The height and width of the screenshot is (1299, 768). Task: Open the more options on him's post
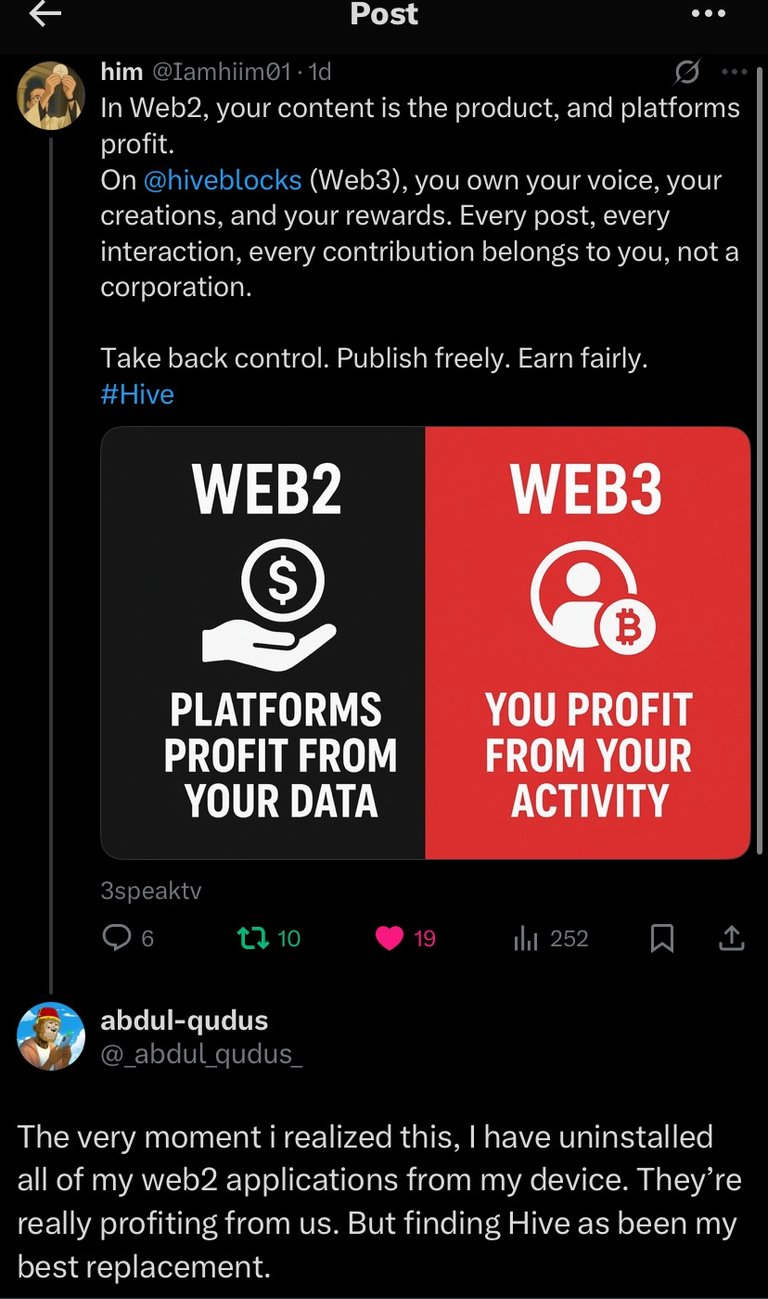click(x=733, y=72)
